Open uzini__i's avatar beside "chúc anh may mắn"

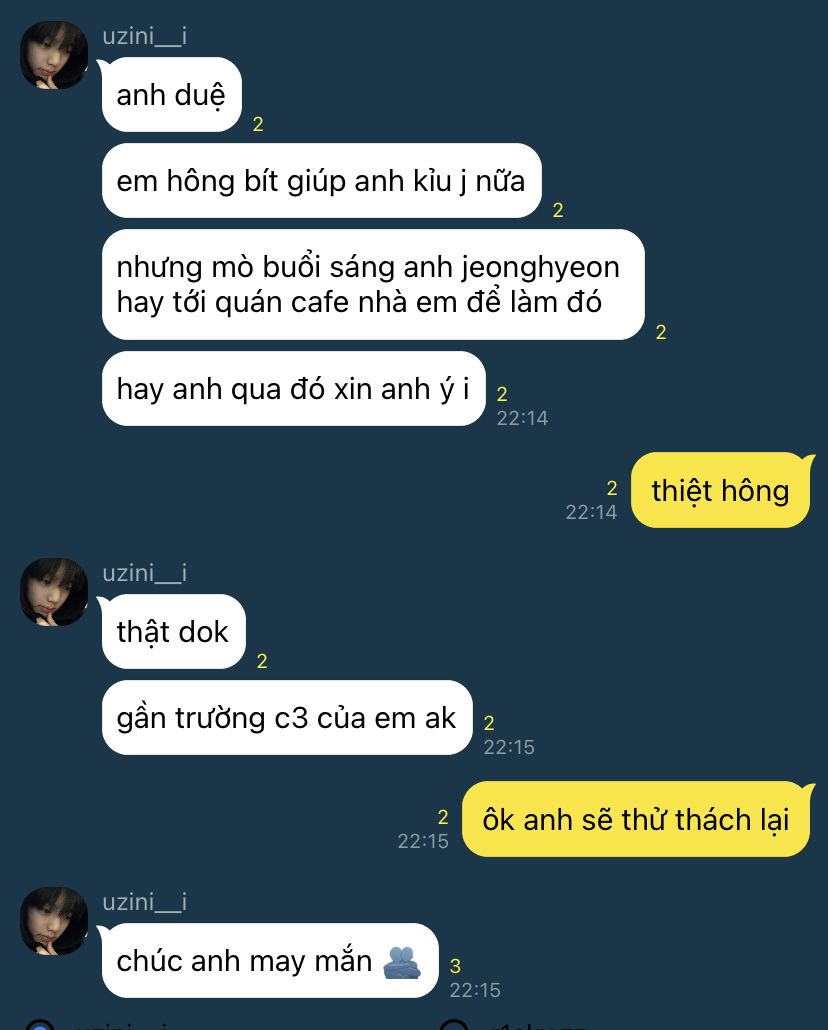[x=54, y=921]
